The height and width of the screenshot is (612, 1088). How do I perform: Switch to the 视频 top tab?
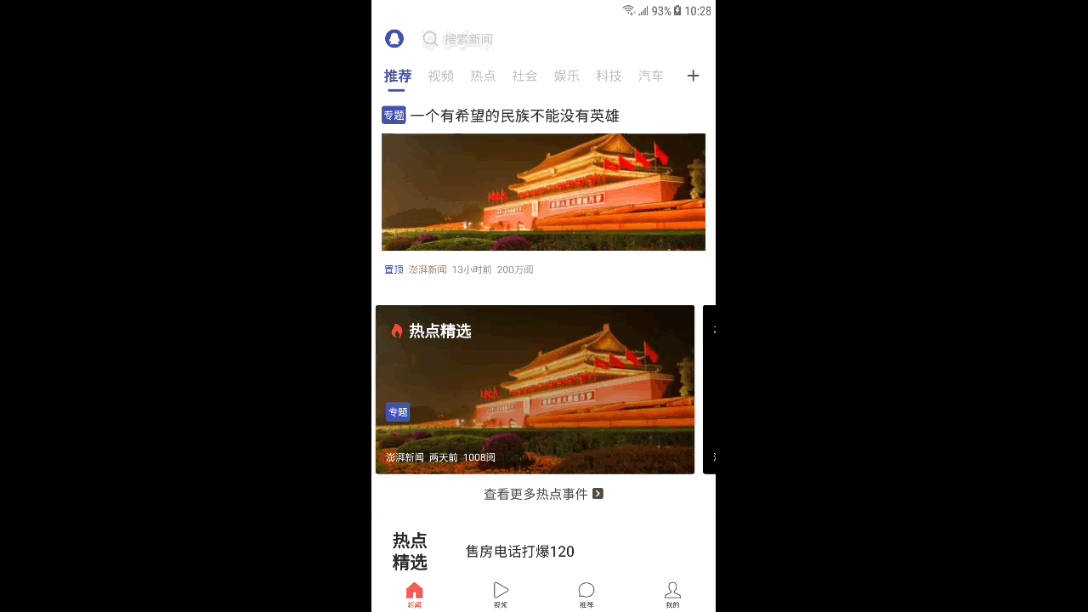pyautogui.click(x=441, y=76)
